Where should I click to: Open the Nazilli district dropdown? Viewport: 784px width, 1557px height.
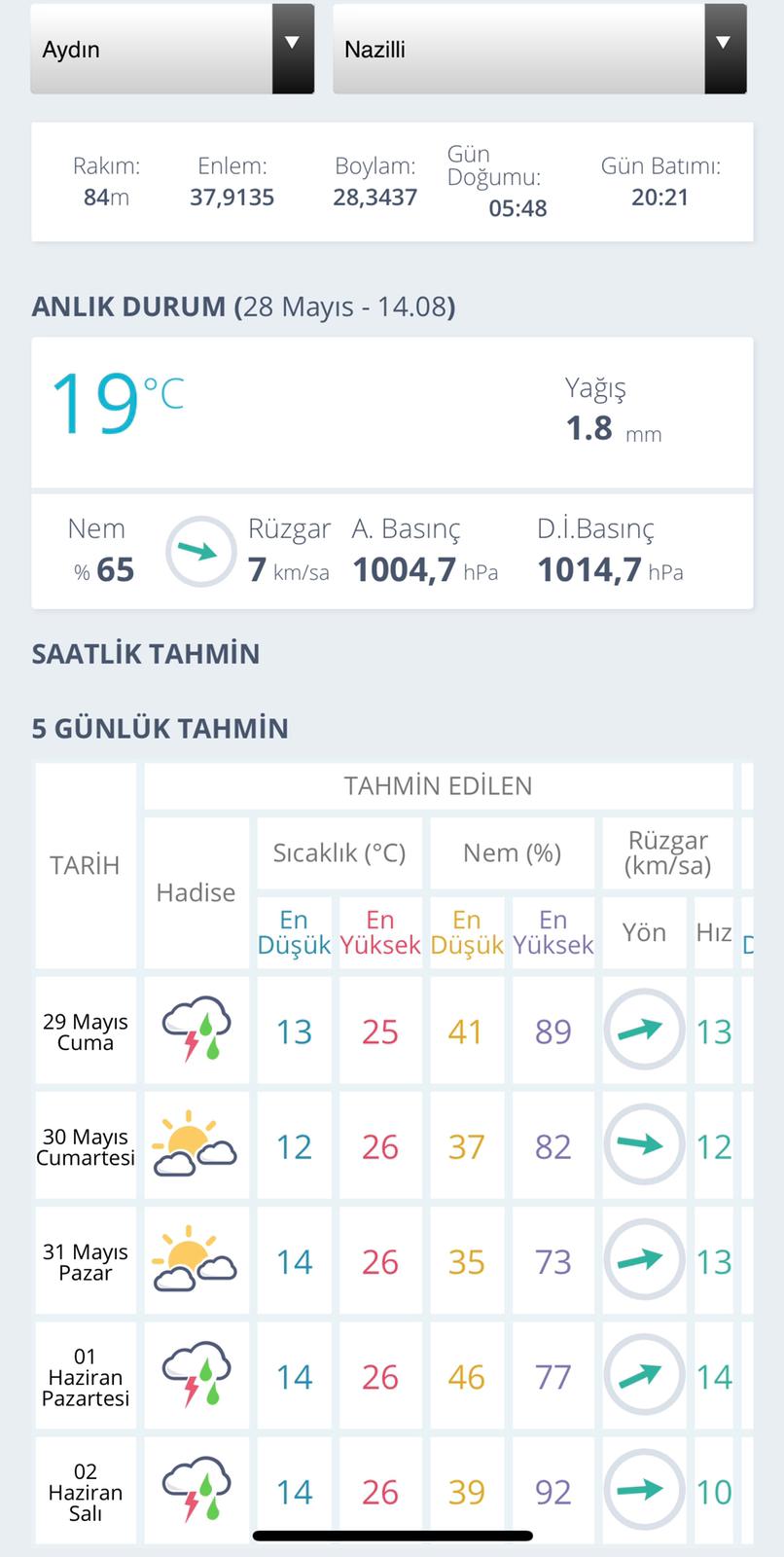pyautogui.click(x=539, y=49)
